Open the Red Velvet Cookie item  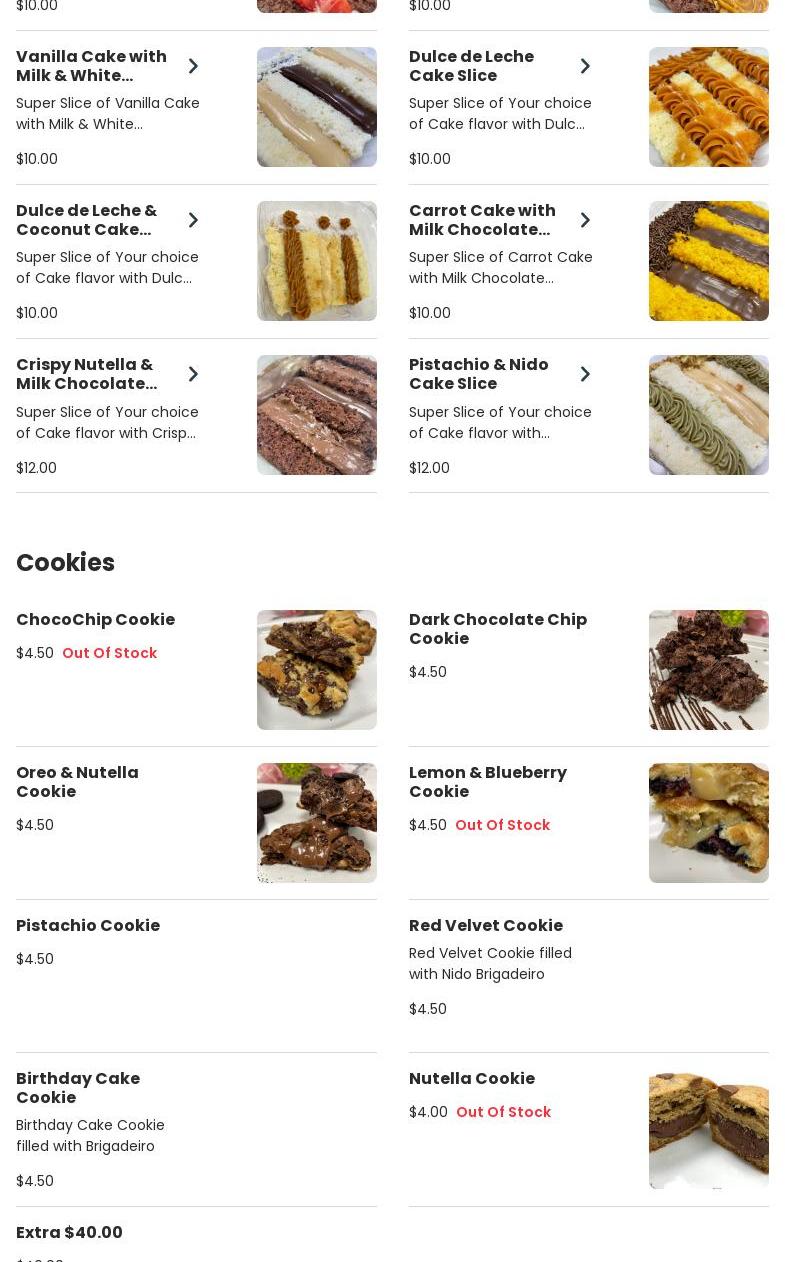486,926
